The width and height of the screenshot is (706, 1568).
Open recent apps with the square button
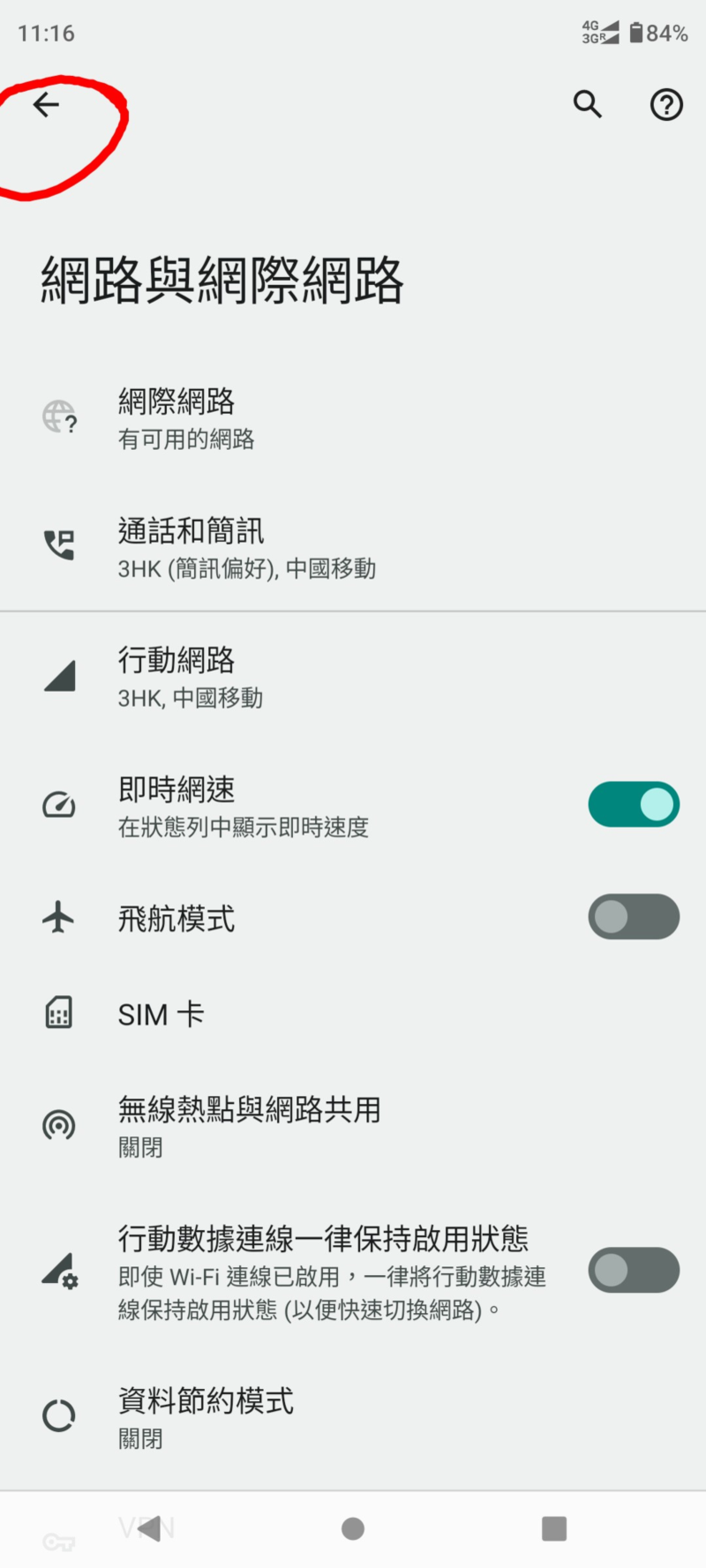coord(554,1528)
